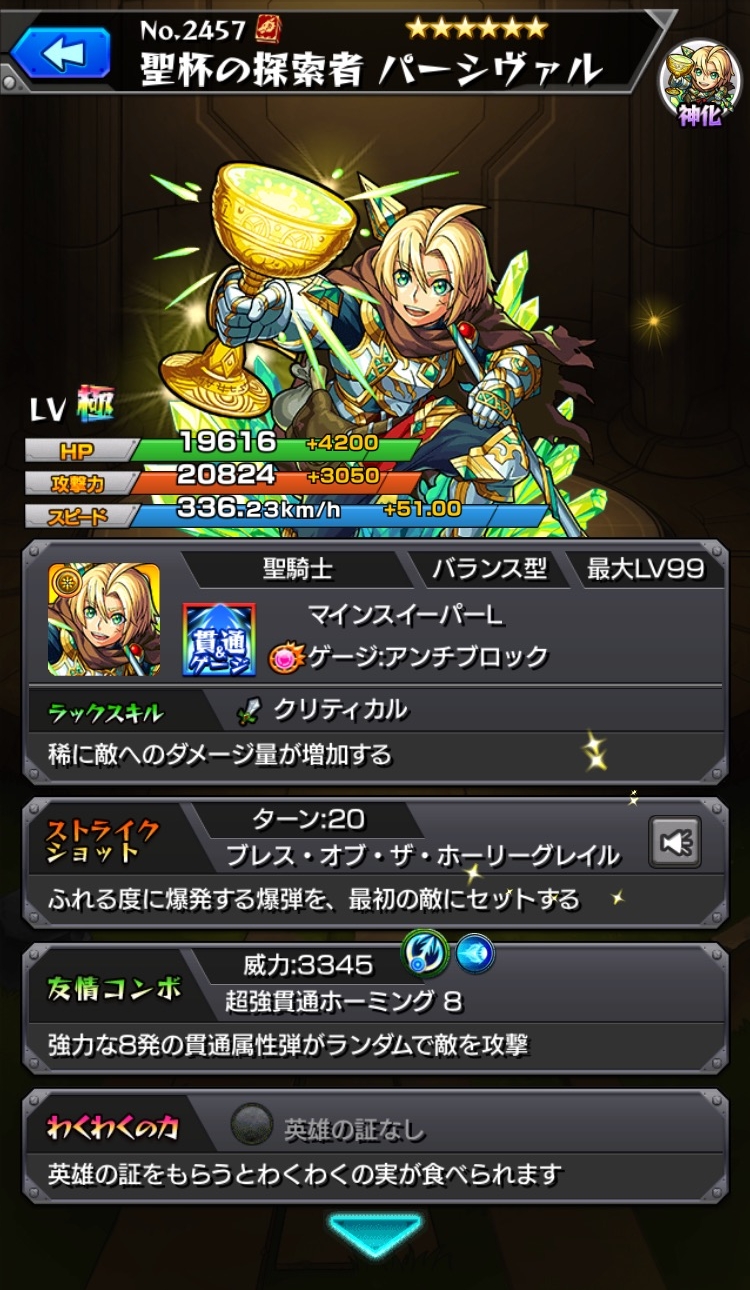The width and height of the screenshot is (750, 1290).
Task: Open the 貫通ゲージ ability icon
Action: tap(219, 639)
